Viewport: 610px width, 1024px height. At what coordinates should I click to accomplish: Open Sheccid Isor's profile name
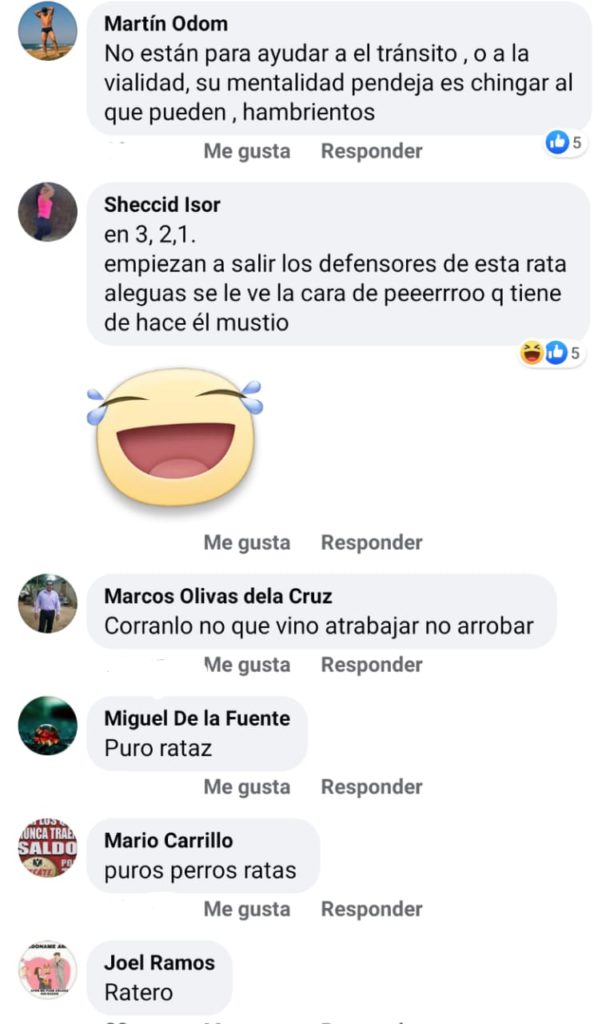coord(162,204)
